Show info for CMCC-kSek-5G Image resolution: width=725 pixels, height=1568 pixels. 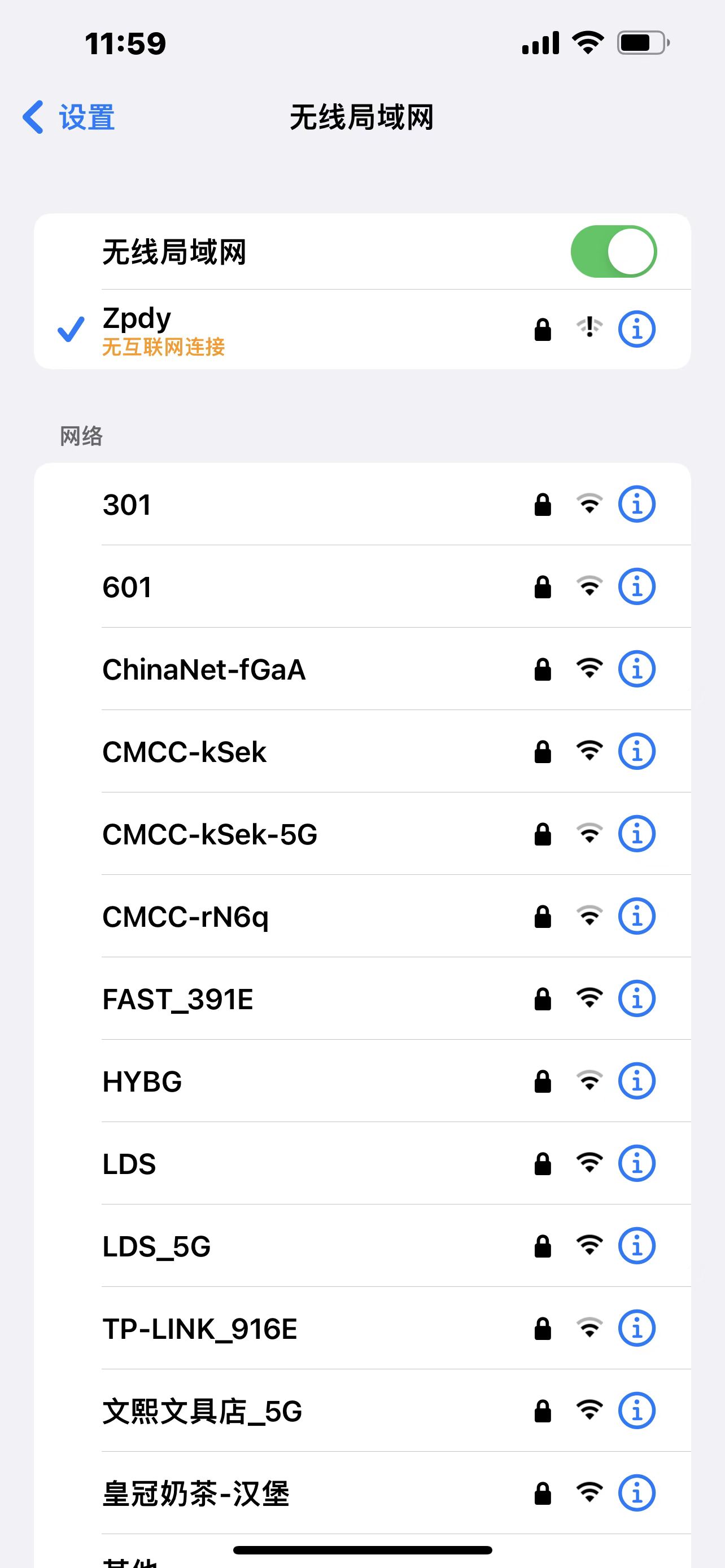point(636,834)
